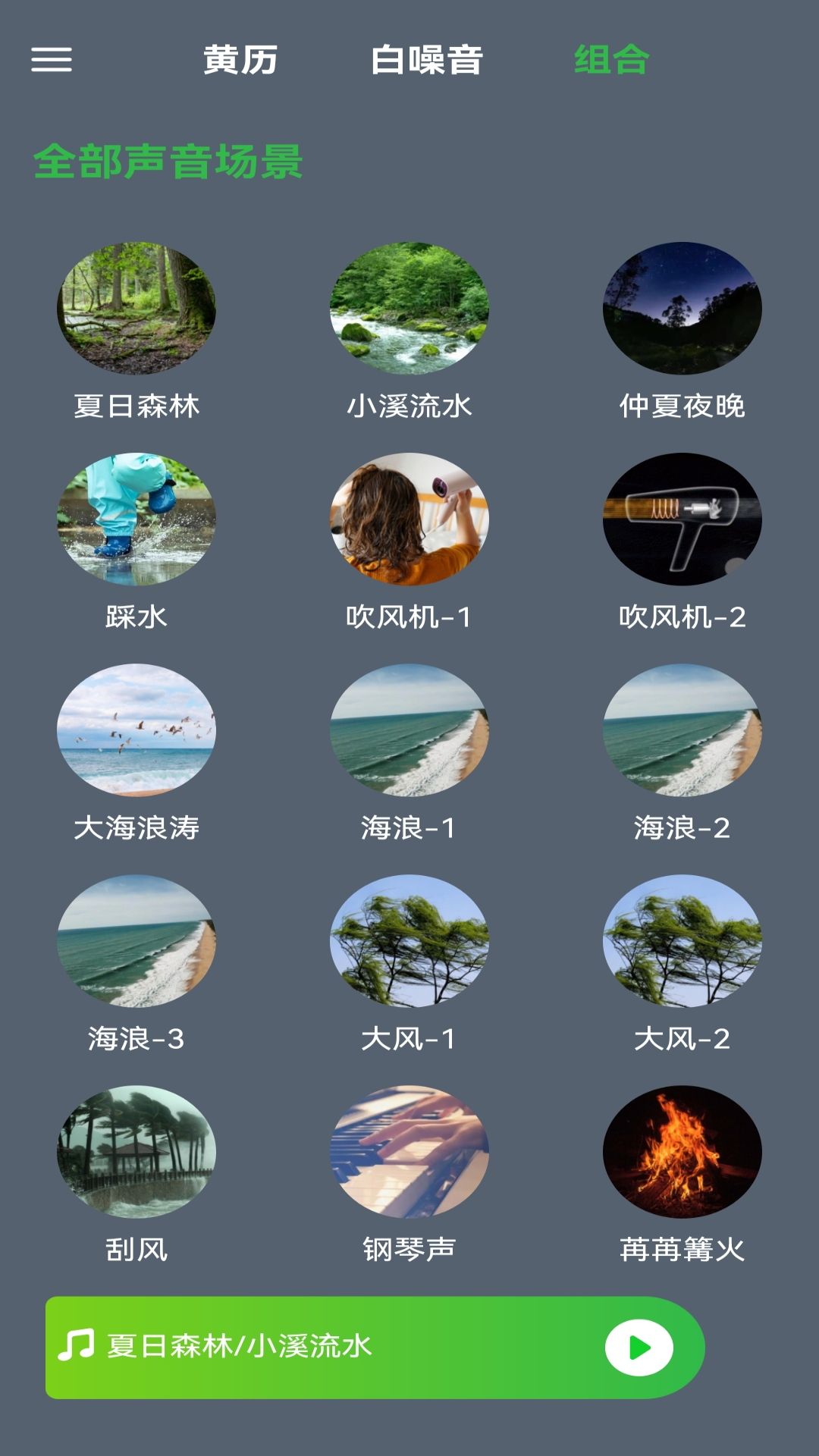This screenshot has height=1456, width=819.
Task: Choose the 大风-2 sound
Action: pyautogui.click(x=682, y=941)
